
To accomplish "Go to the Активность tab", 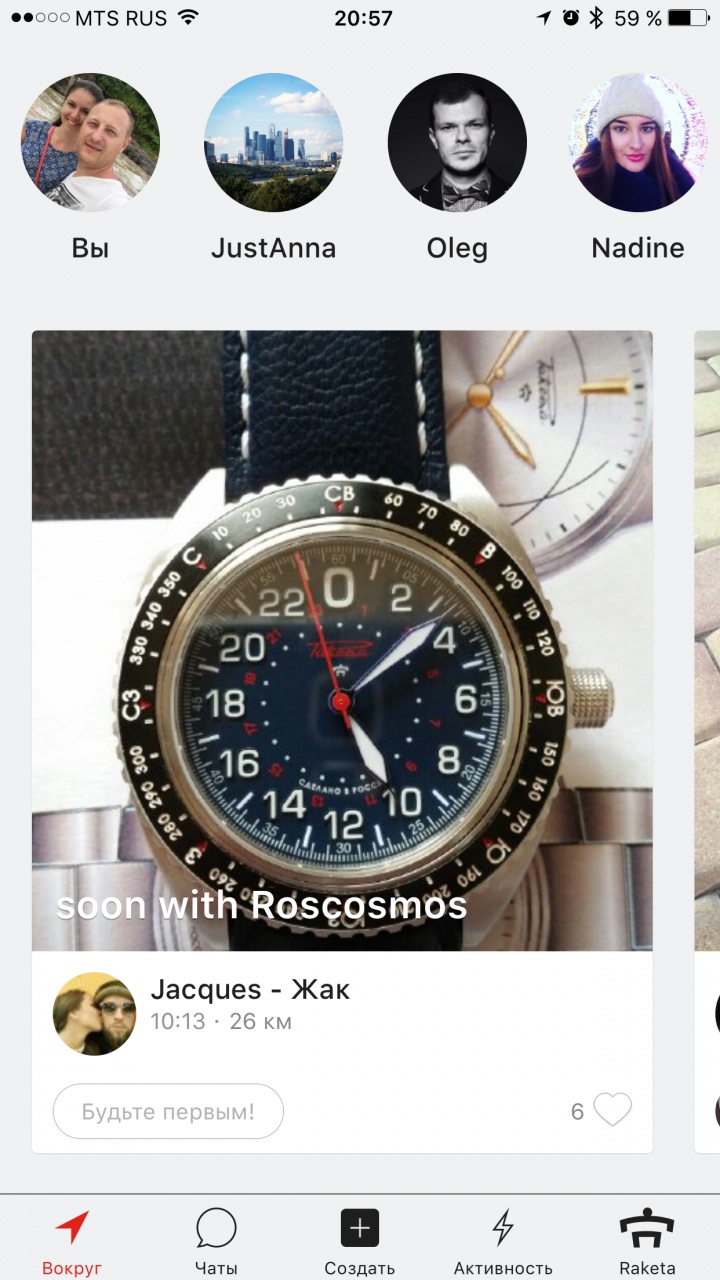I will (503, 1240).
